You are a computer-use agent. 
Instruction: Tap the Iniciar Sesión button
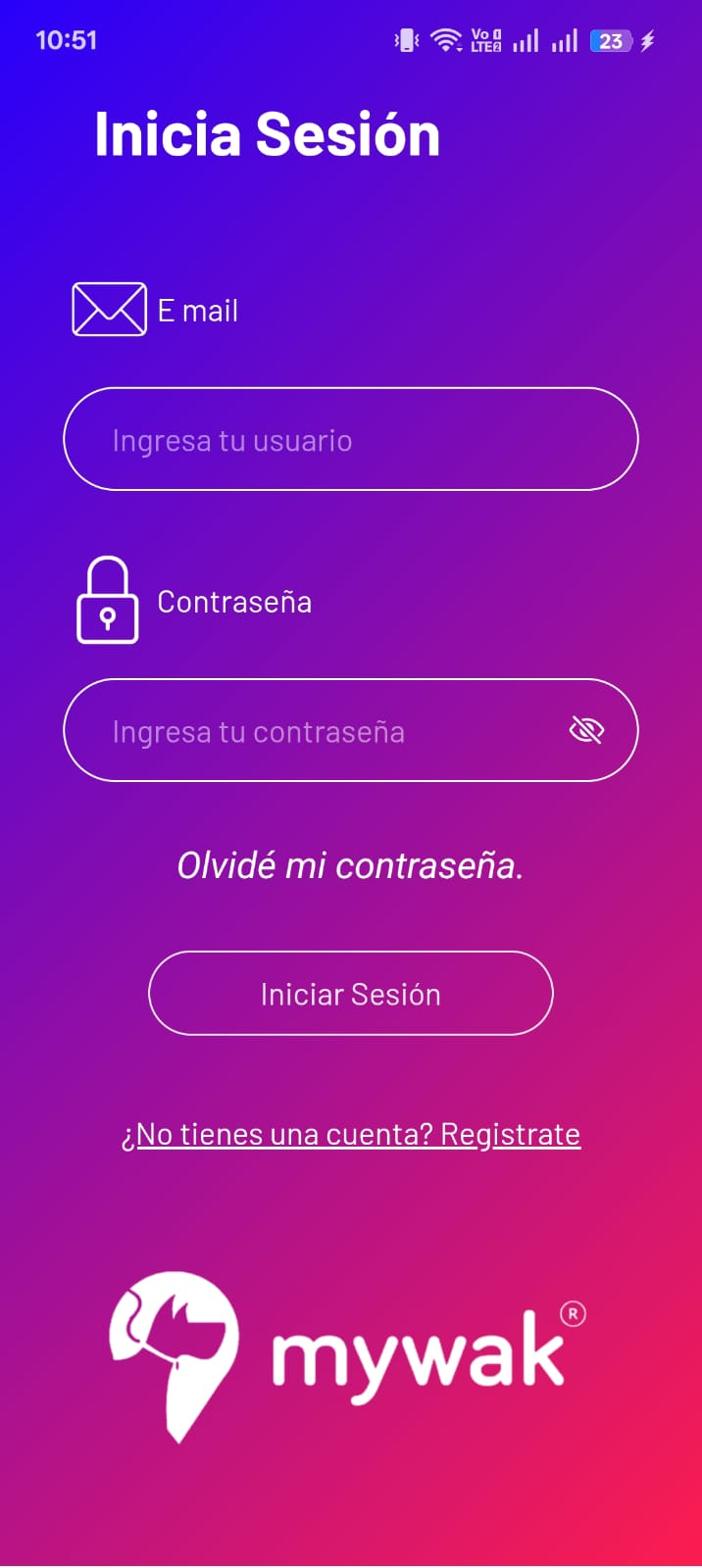(x=351, y=993)
